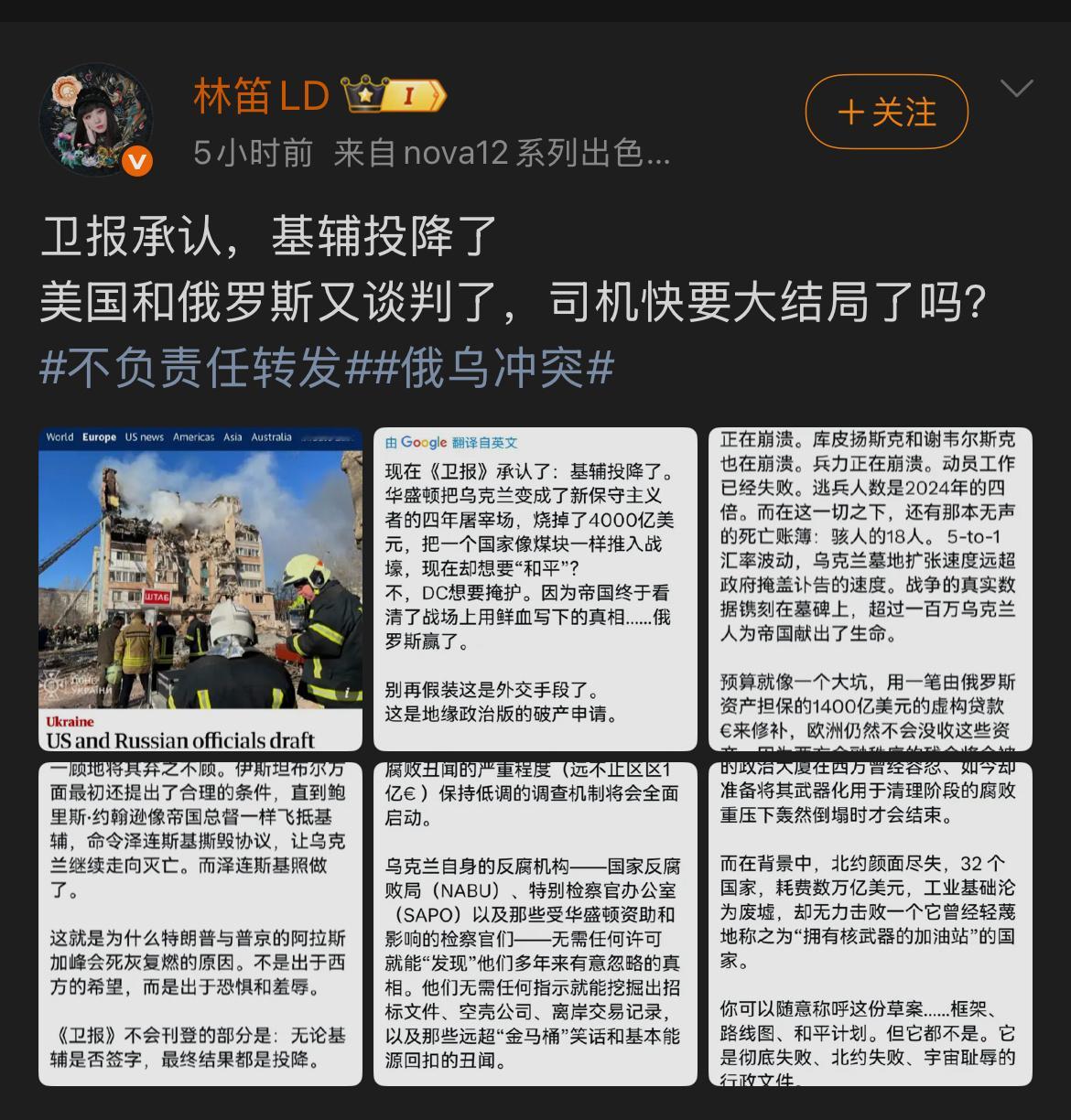Select the Australia tab
The height and width of the screenshot is (1120, 1071).
tap(273, 437)
